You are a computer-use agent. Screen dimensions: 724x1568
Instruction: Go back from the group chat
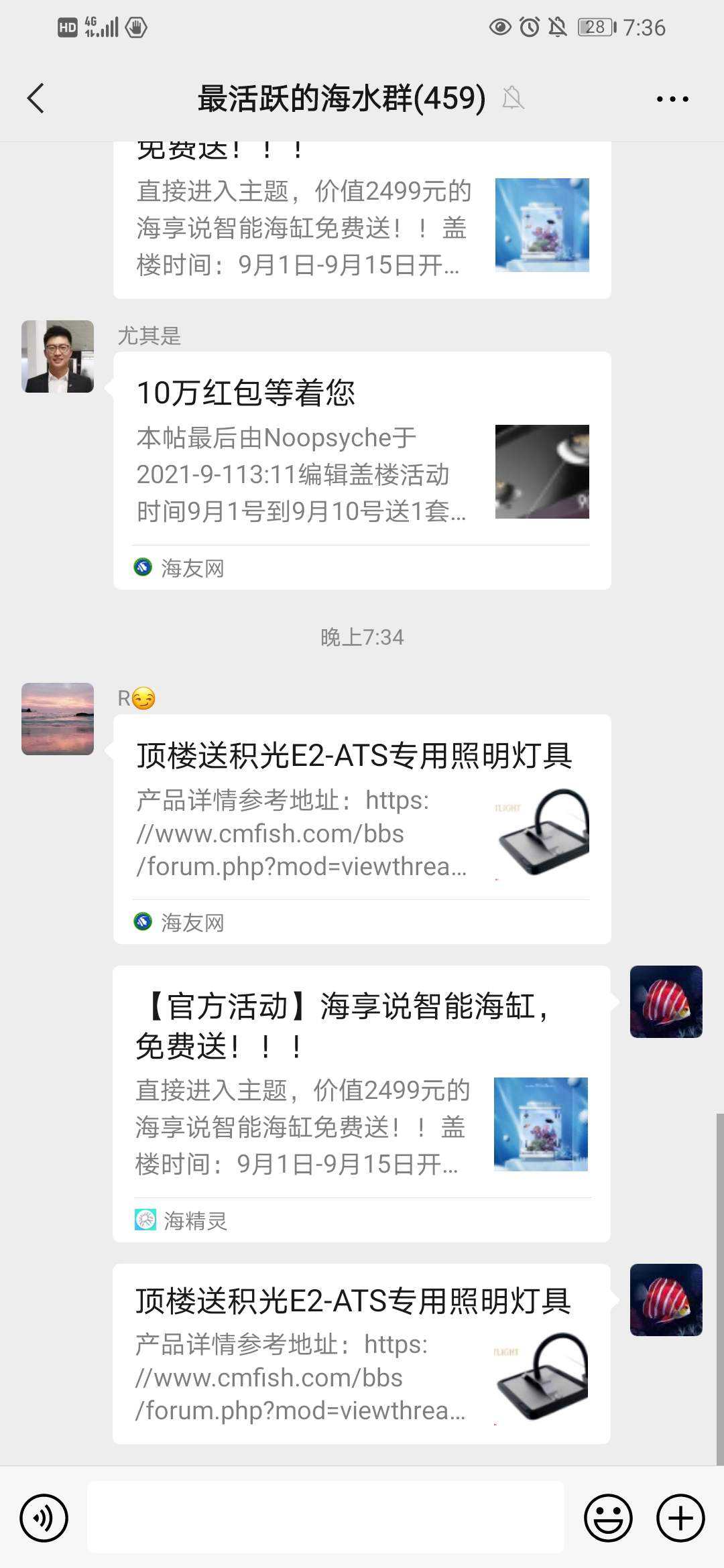click(x=36, y=99)
